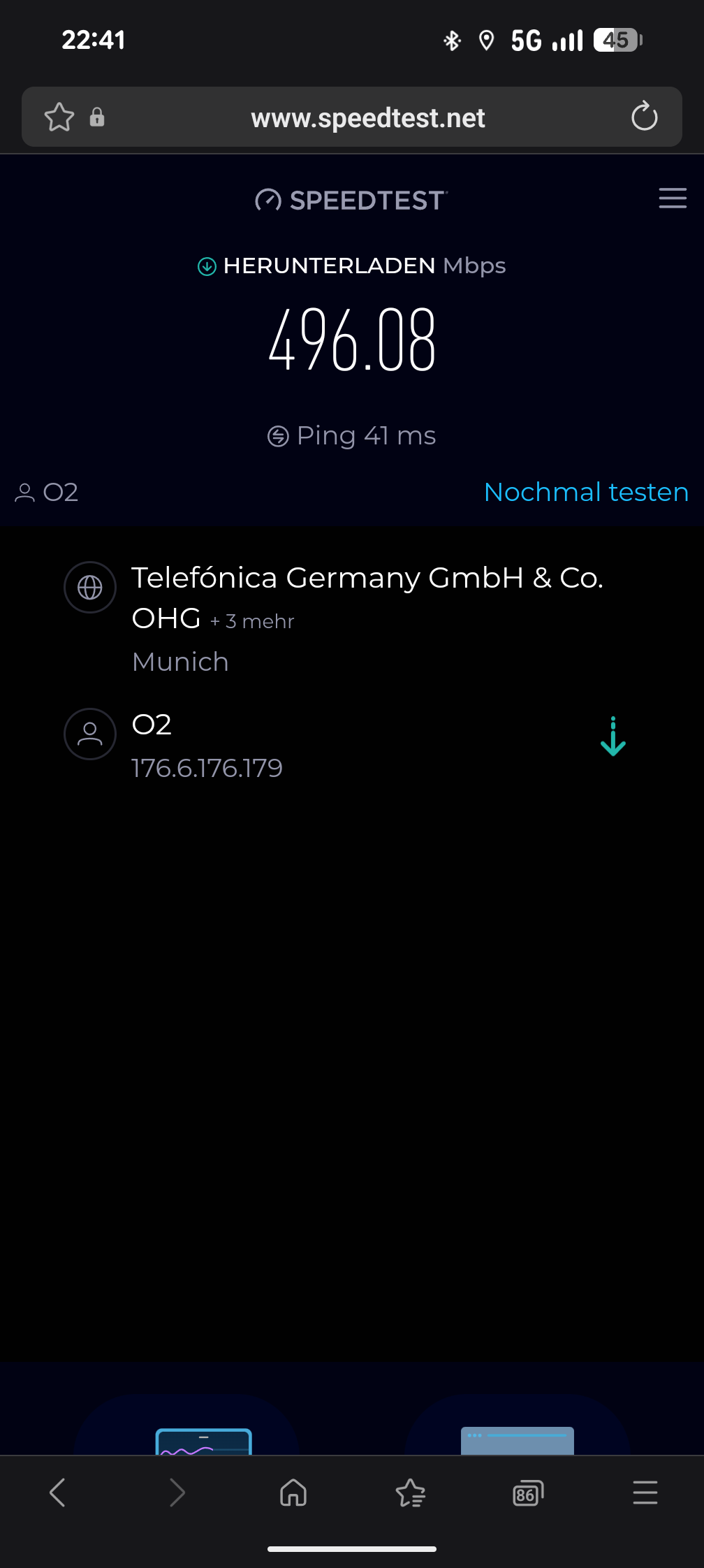
Task: Go back in the browser toolbar
Action: point(58,1493)
